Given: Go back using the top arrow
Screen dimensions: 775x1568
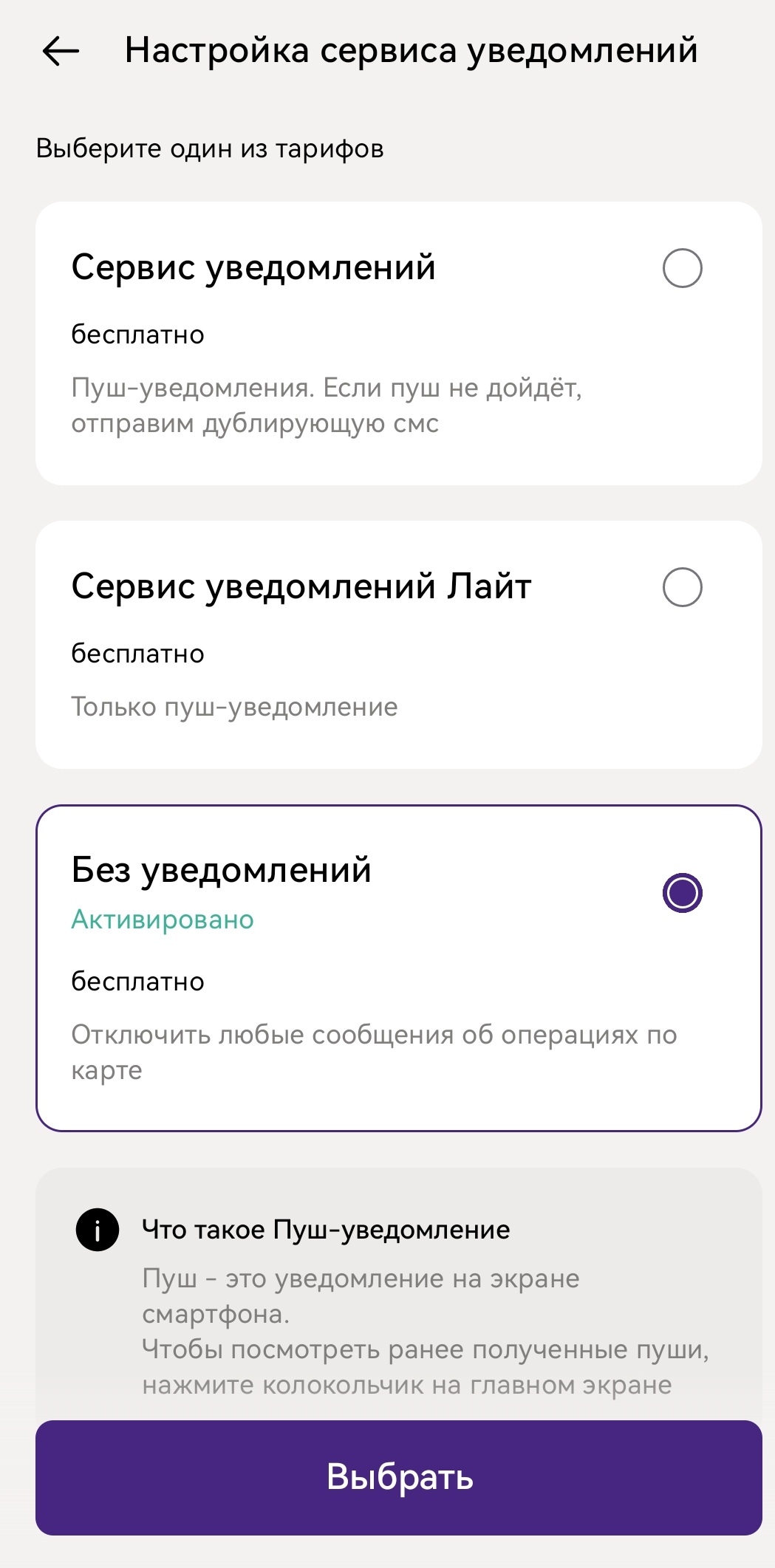Looking at the screenshot, I should [x=61, y=51].
